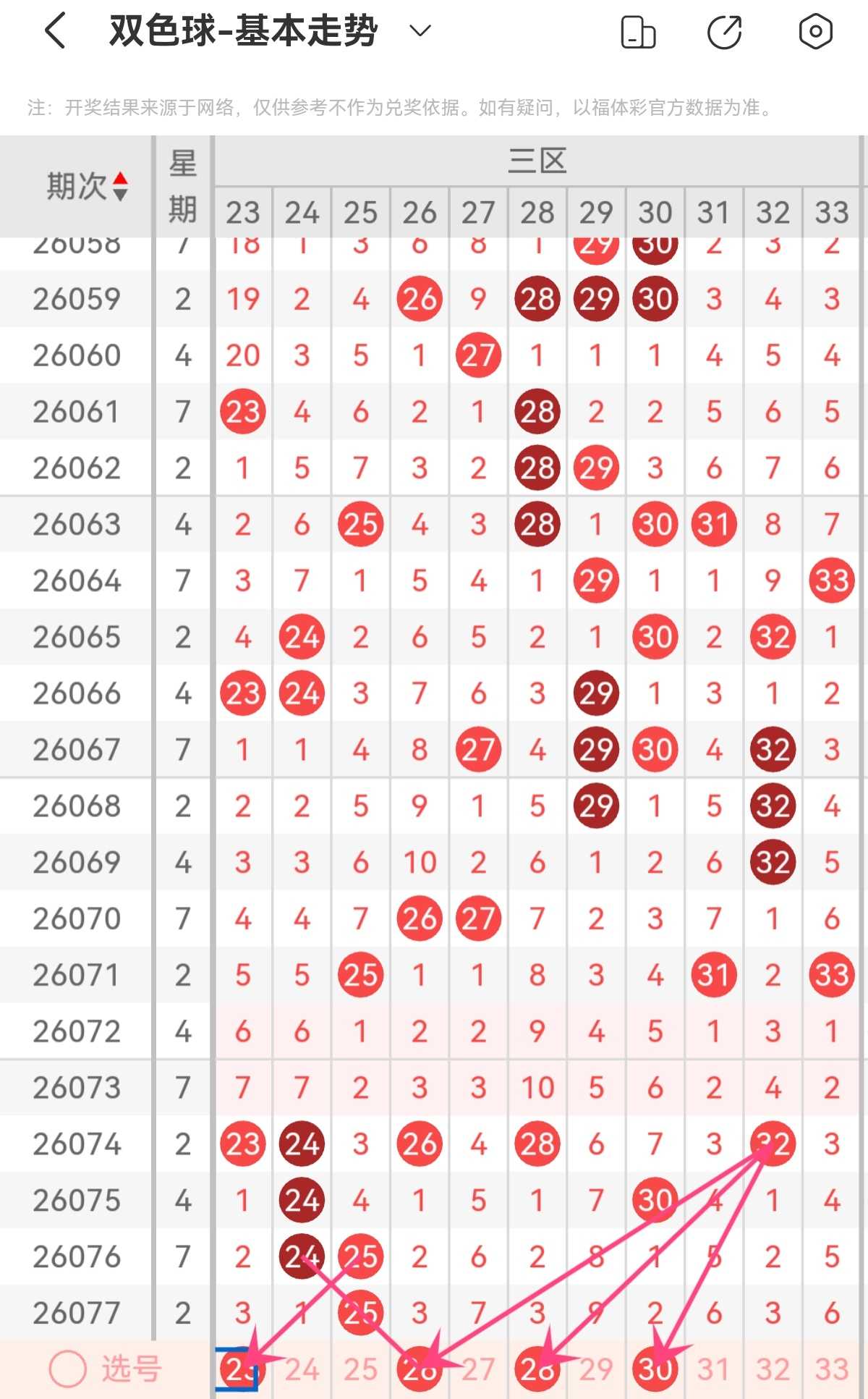Expand the 双色球-基本走势 chart type dropdown
The width and height of the screenshot is (868, 1399).
420,31
